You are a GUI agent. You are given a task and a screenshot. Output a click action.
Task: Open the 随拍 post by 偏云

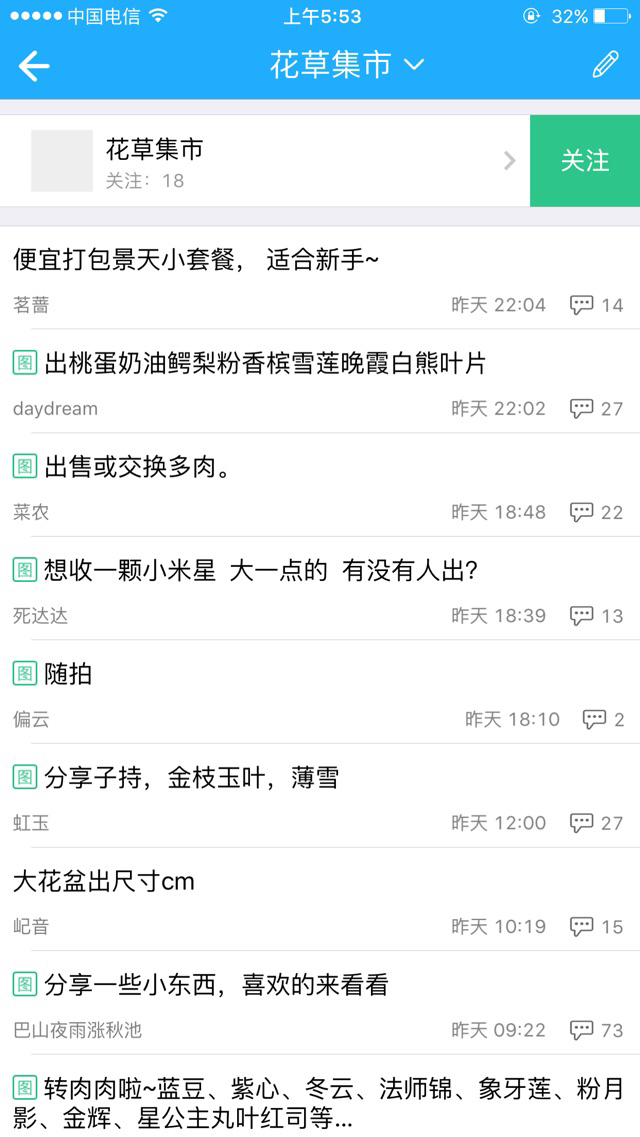(x=320, y=692)
